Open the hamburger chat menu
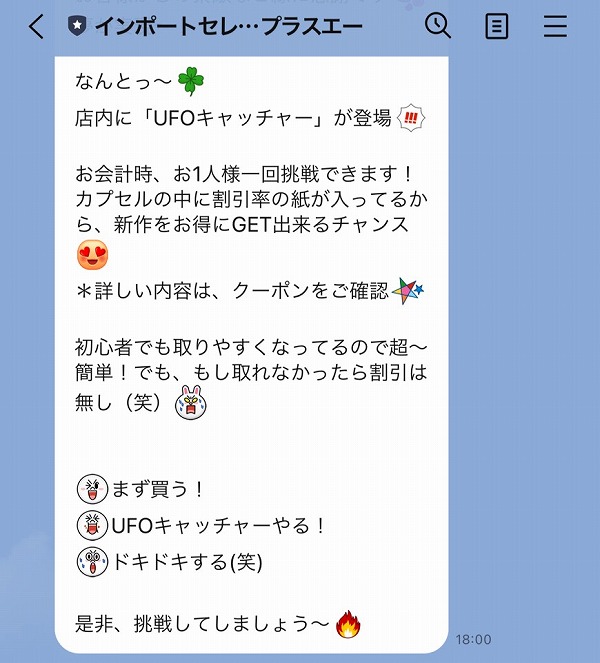The image size is (600, 663). (x=554, y=27)
